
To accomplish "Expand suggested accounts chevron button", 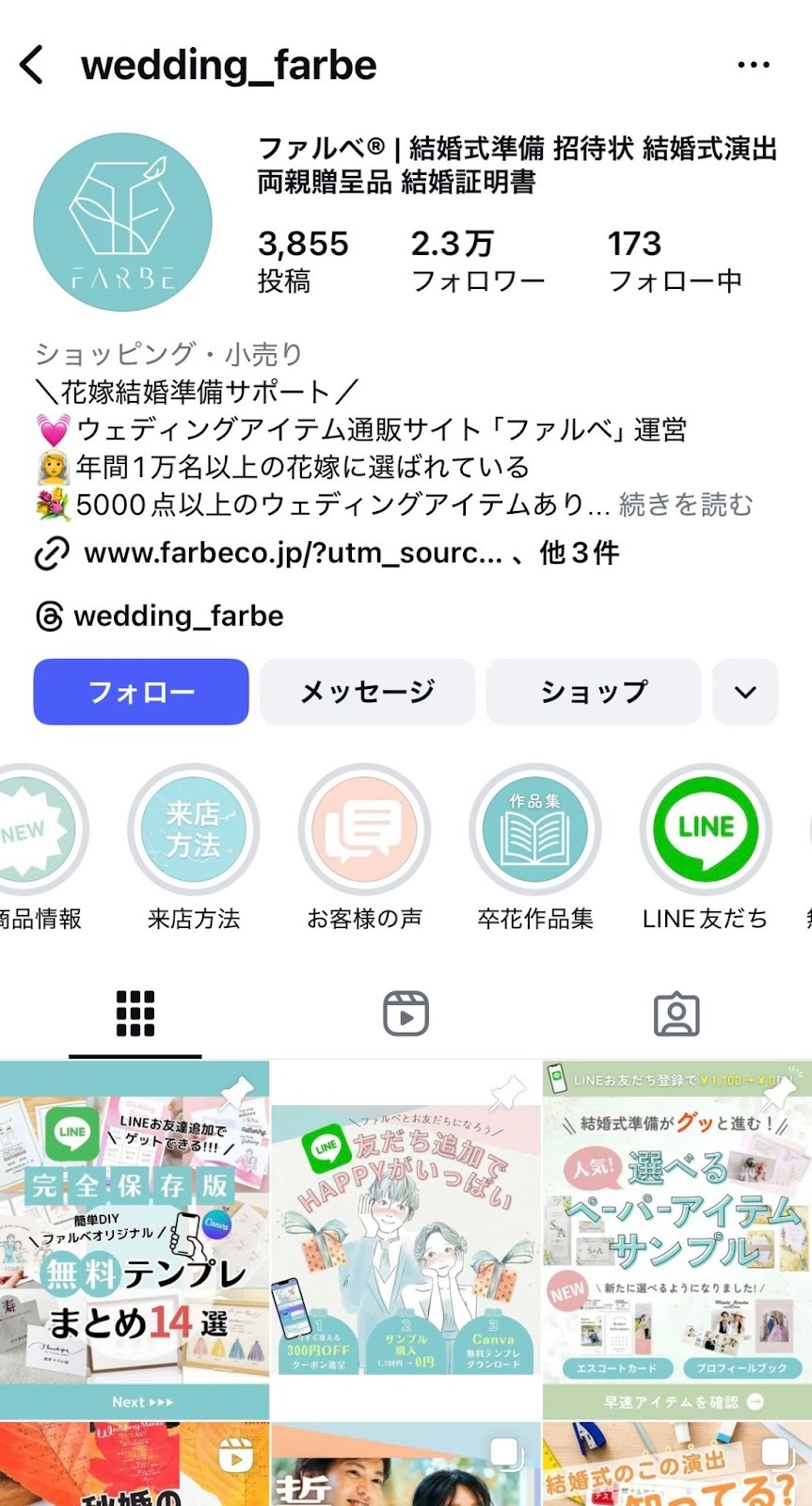I will pos(745,692).
